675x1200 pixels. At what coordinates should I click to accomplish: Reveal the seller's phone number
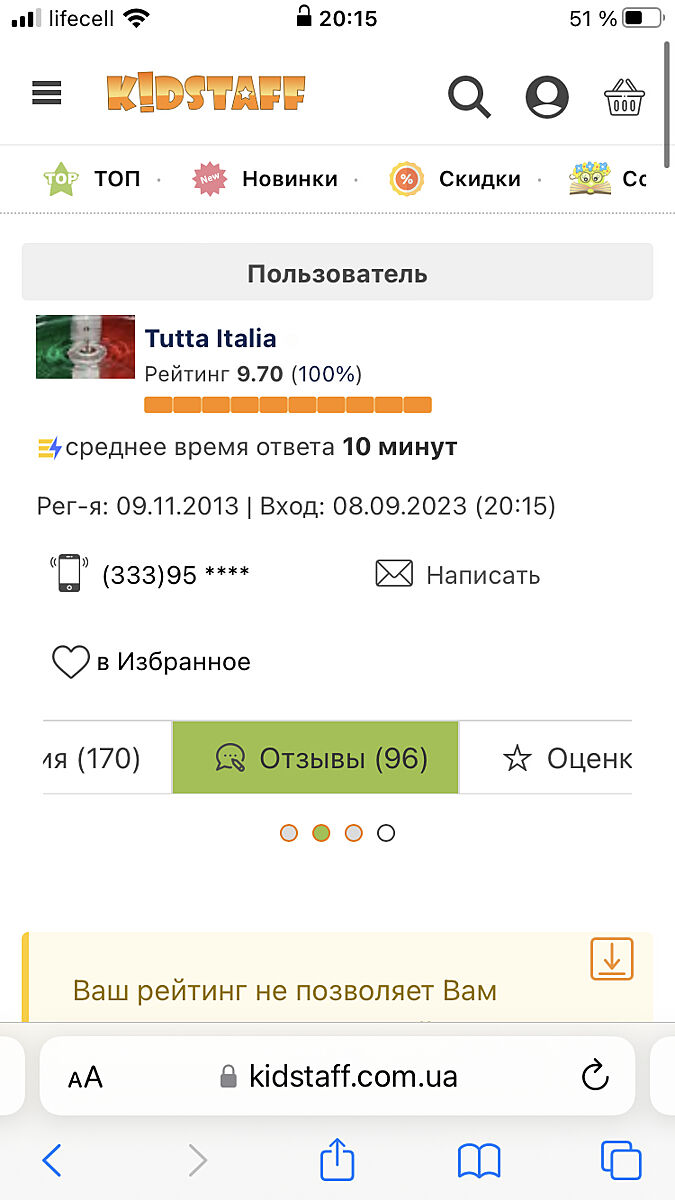(x=175, y=575)
